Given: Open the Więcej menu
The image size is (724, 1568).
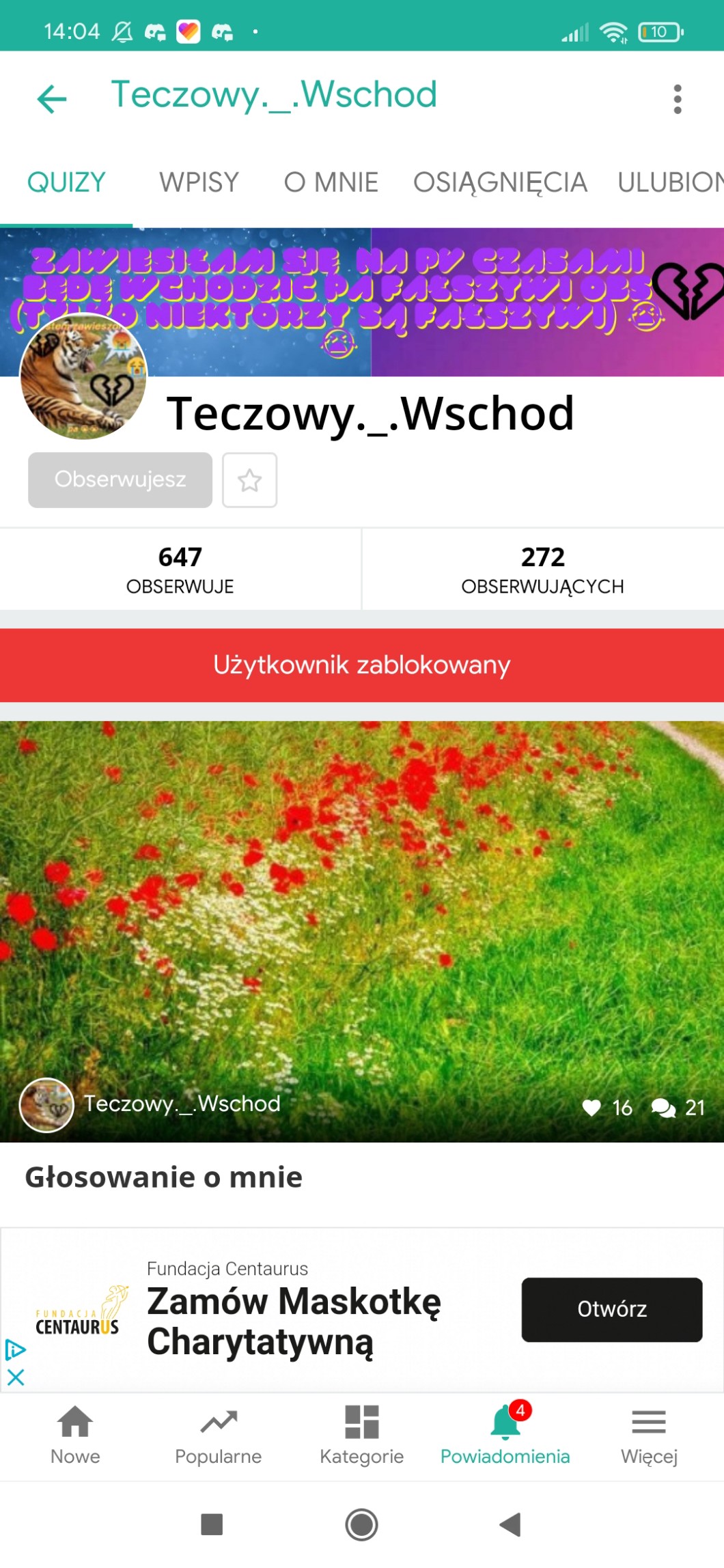Looking at the screenshot, I should [x=649, y=1435].
